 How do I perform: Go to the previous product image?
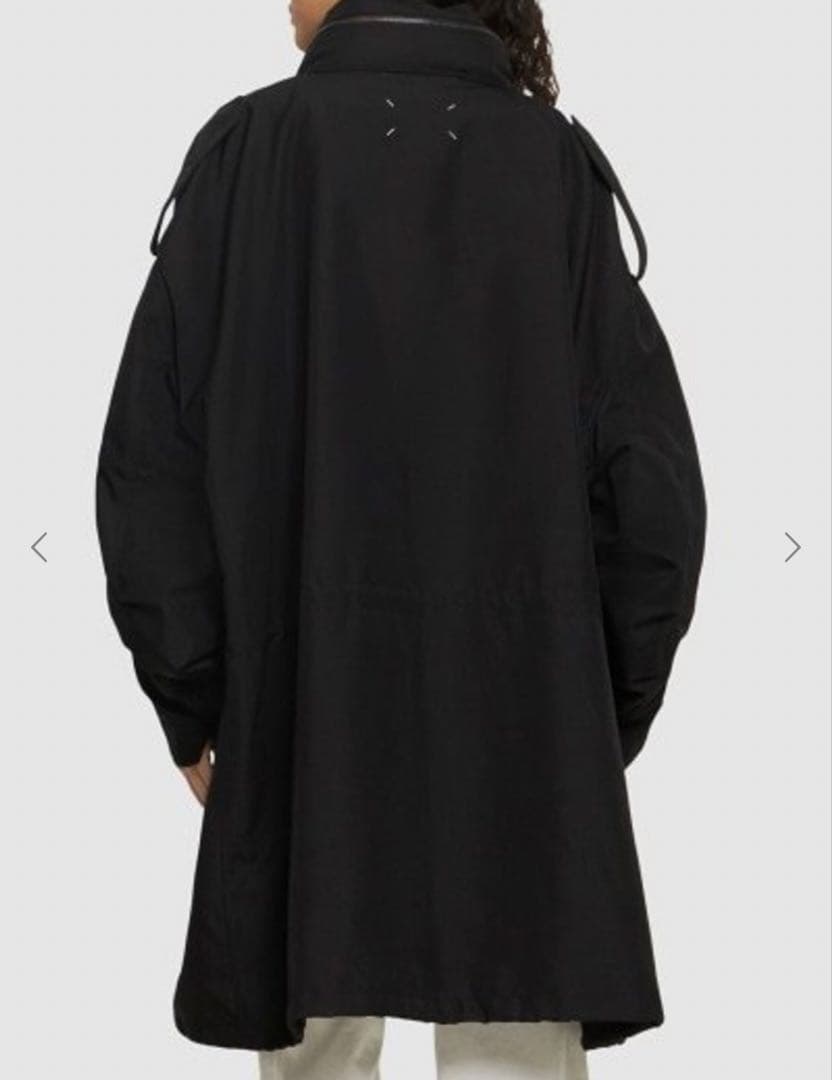(39, 547)
